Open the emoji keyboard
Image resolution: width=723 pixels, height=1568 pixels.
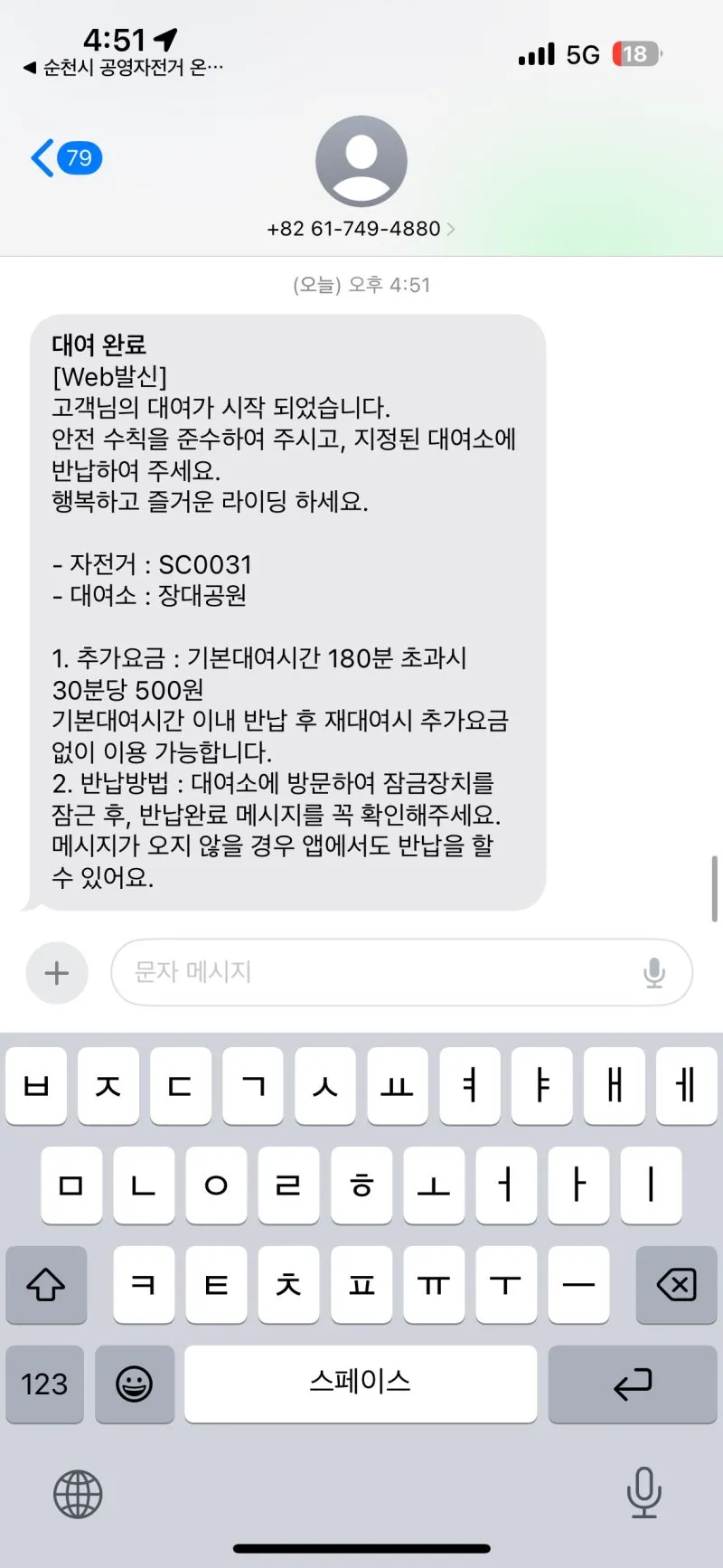(x=134, y=1384)
